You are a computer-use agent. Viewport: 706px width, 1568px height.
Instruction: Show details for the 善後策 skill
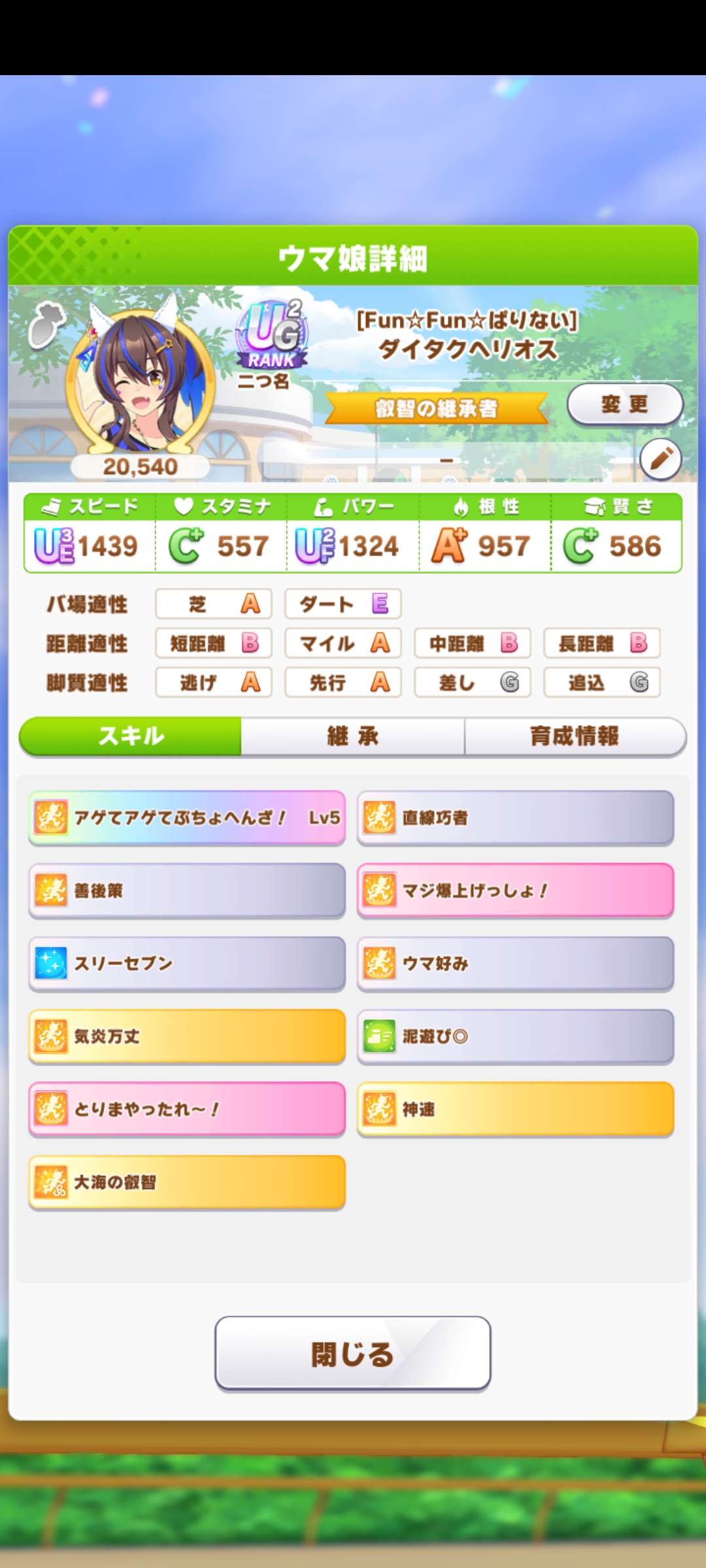[x=187, y=891]
